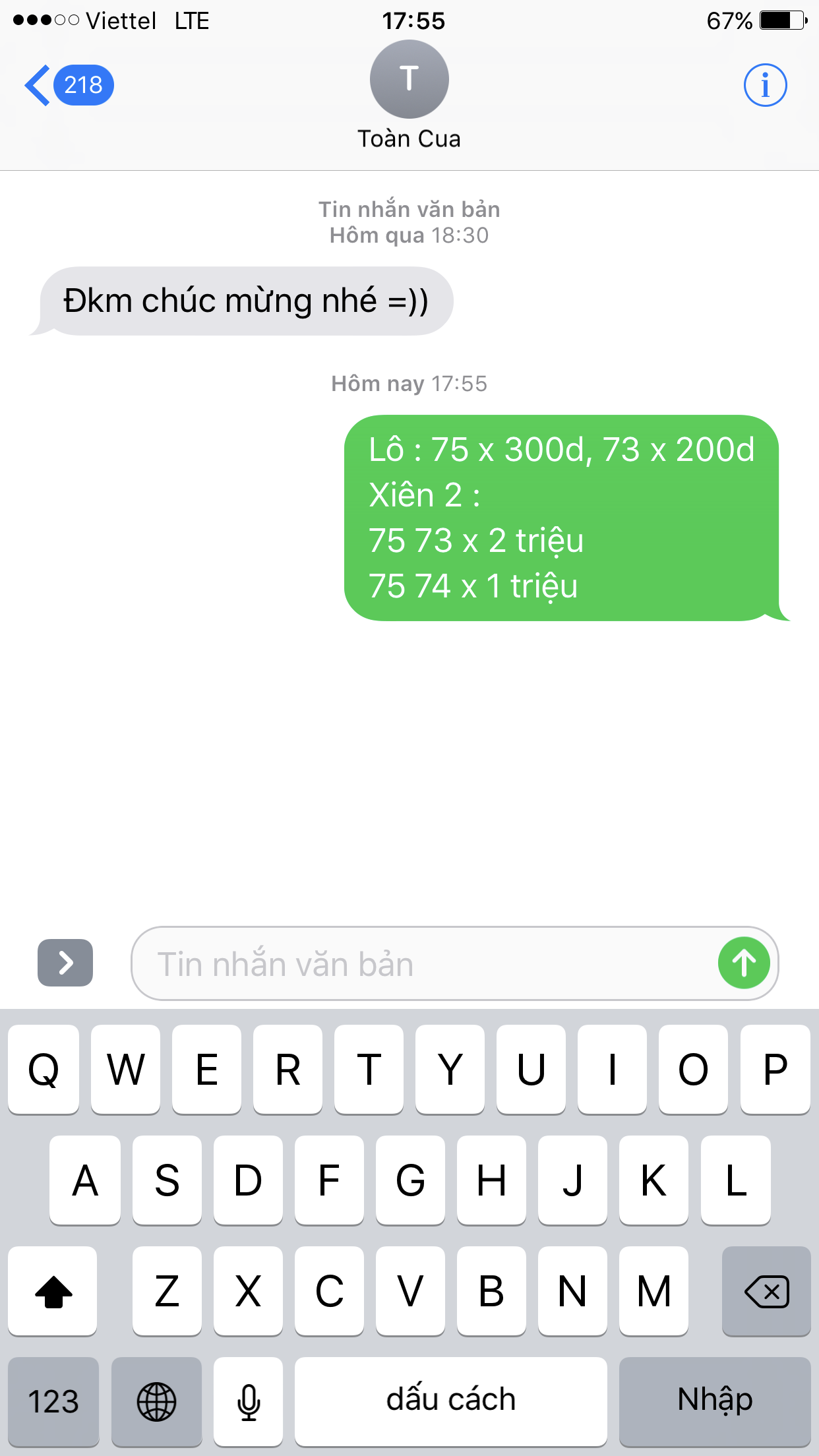Go back to the messages list

coord(69,85)
